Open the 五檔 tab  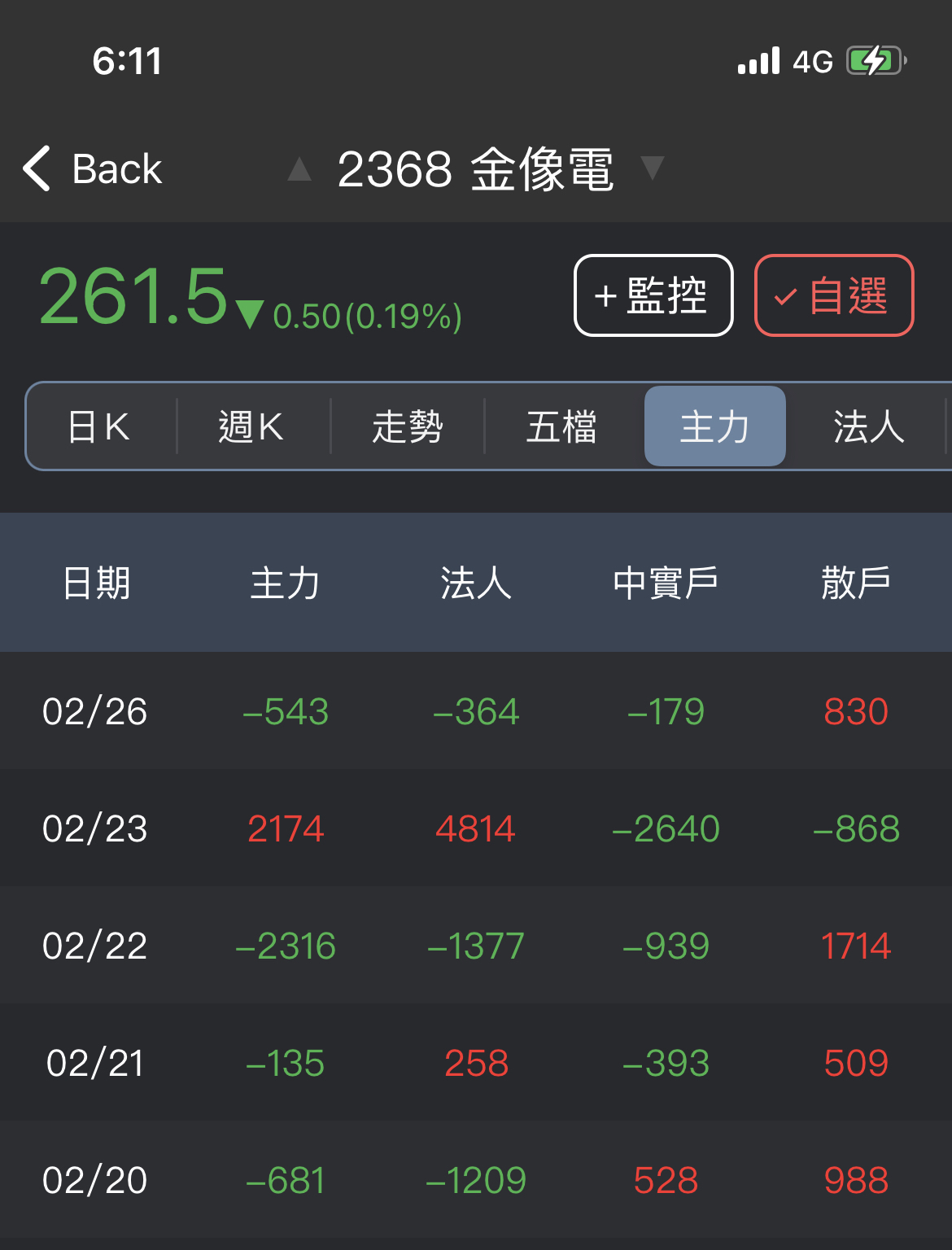tap(561, 426)
